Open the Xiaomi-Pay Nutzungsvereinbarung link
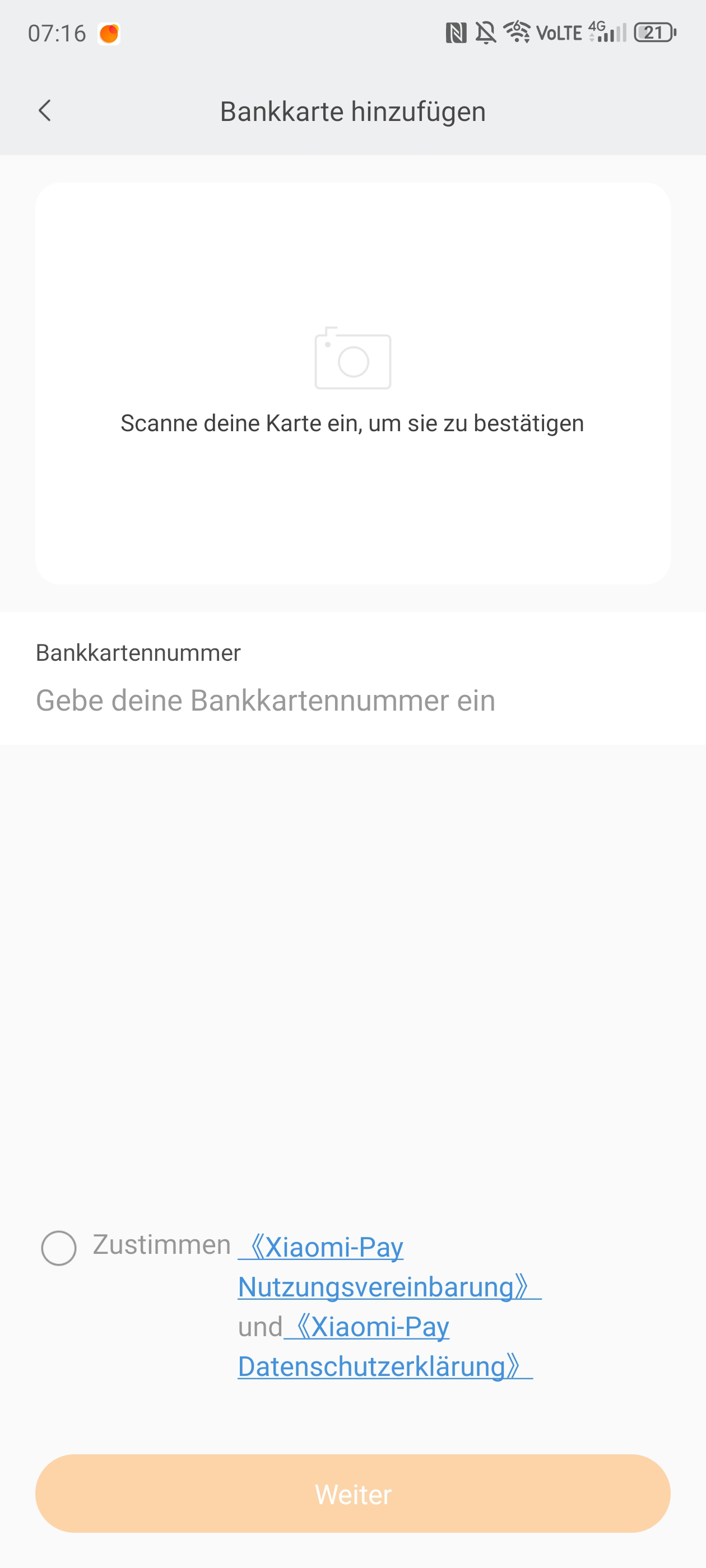706x1568 pixels. [x=389, y=1267]
